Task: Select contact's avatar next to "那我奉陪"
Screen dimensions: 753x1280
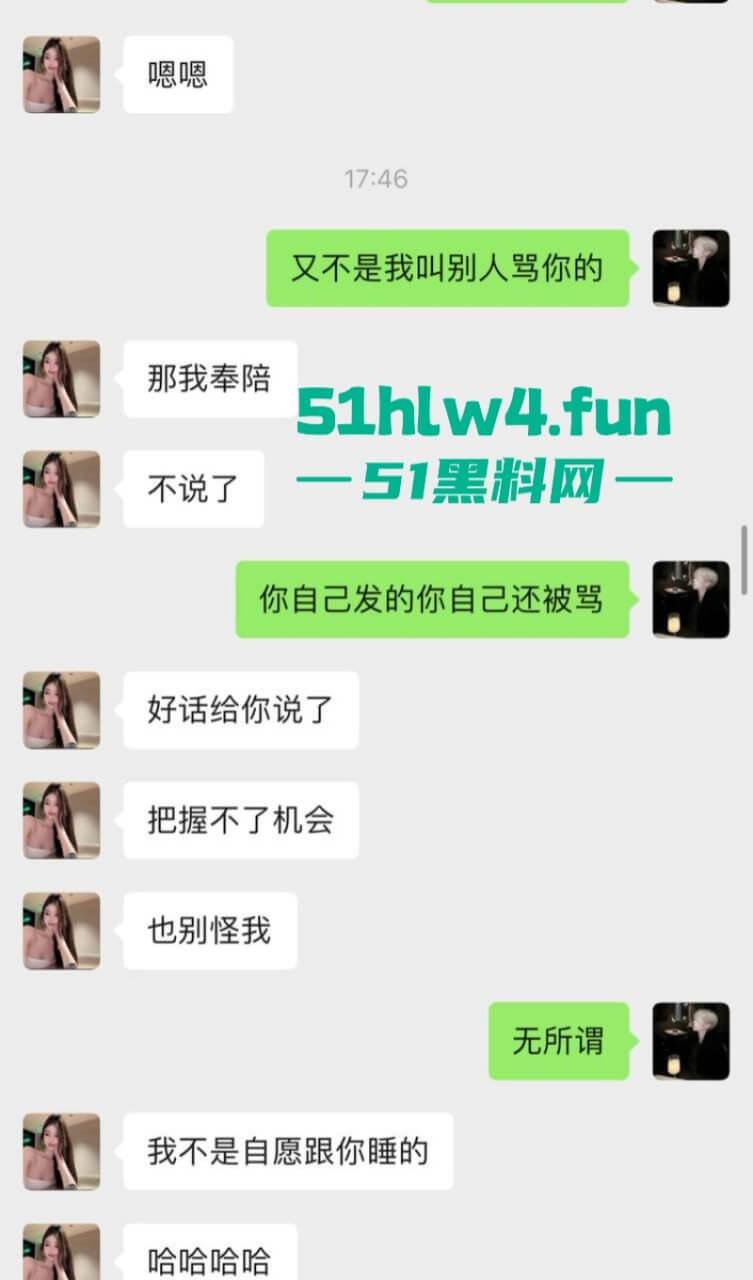Action: tap(60, 380)
